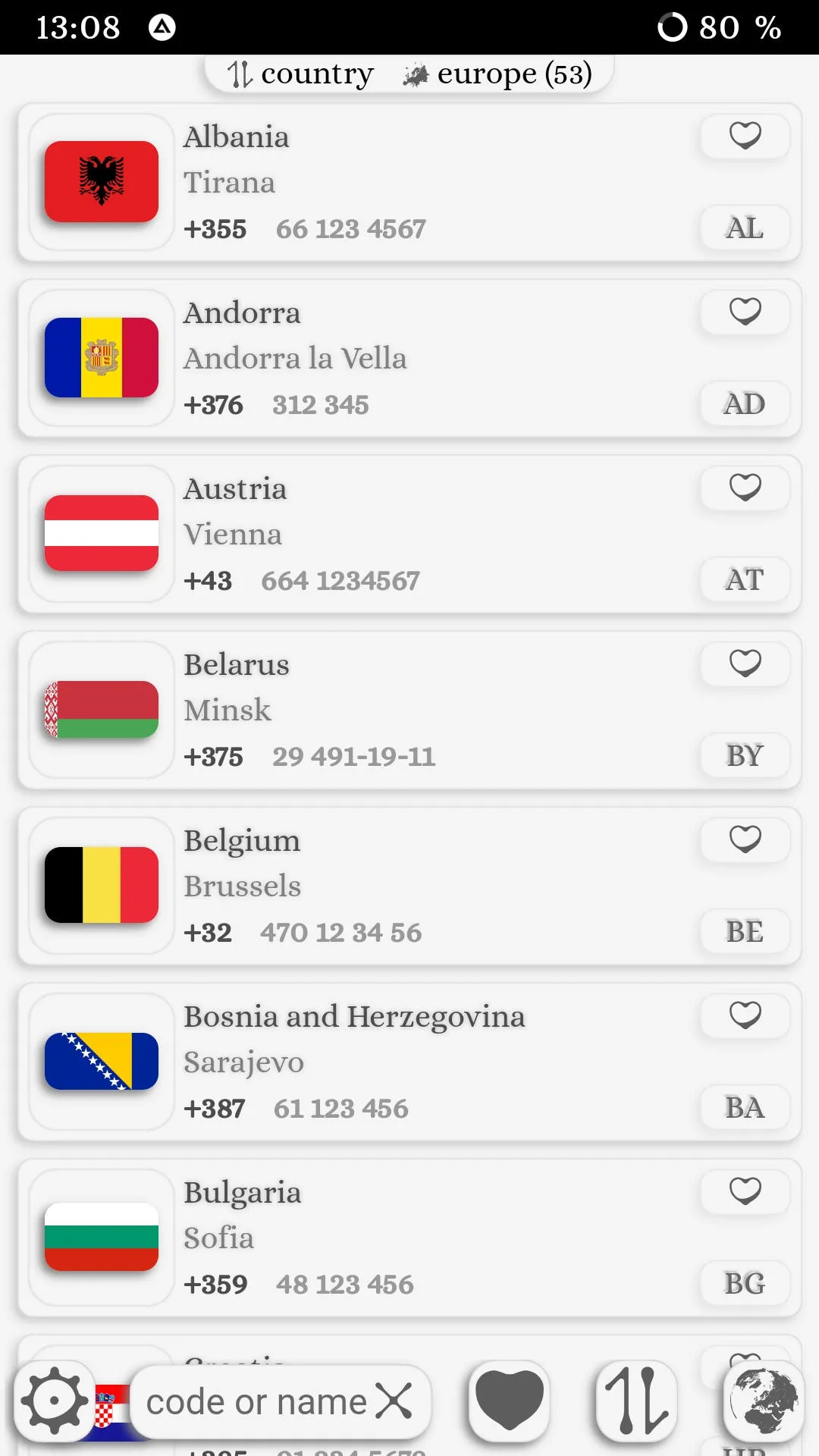Open the settings gear
This screenshot has height=1456, width=819.
coord(55,1401)
